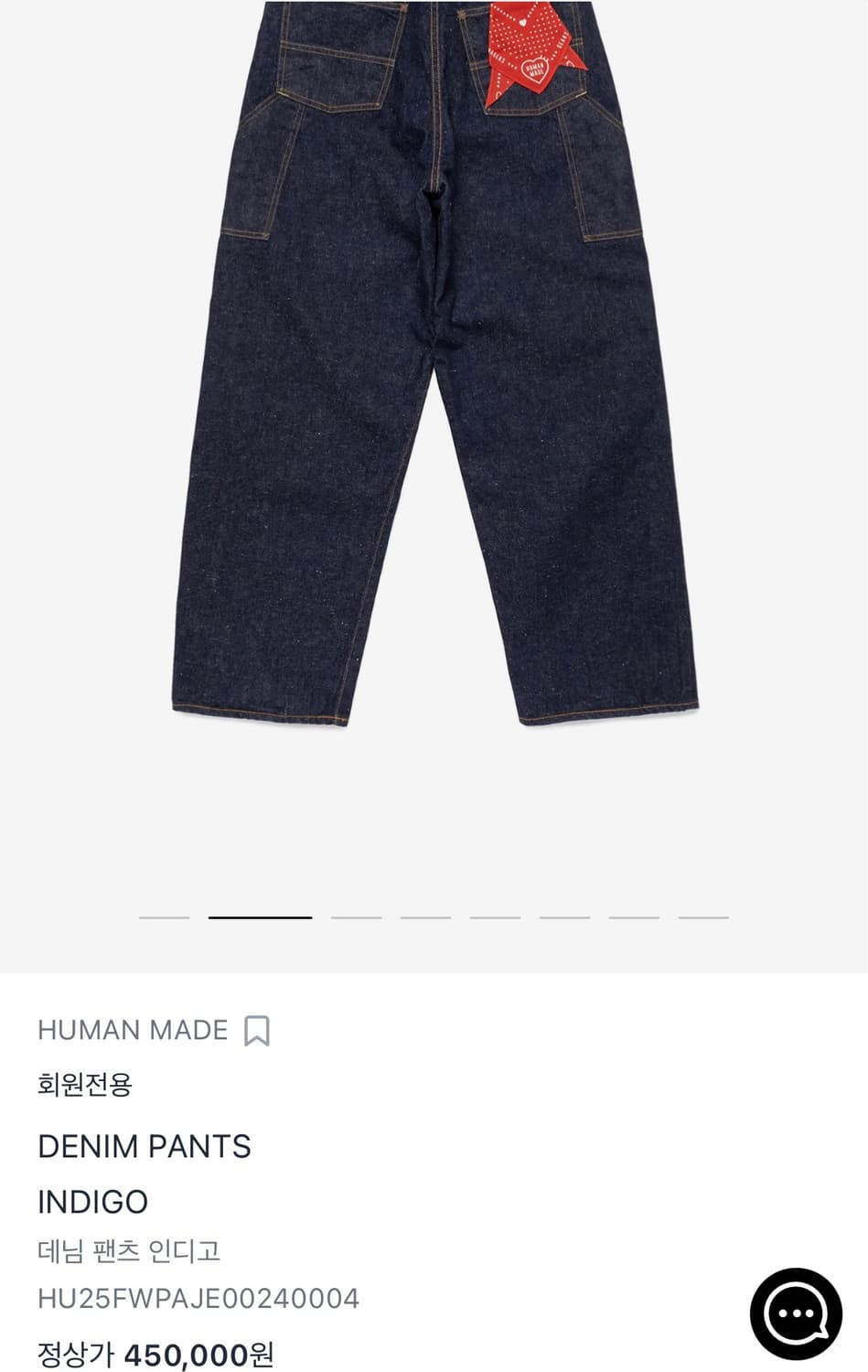Select the seventh carousel indicator

point(631,916)
